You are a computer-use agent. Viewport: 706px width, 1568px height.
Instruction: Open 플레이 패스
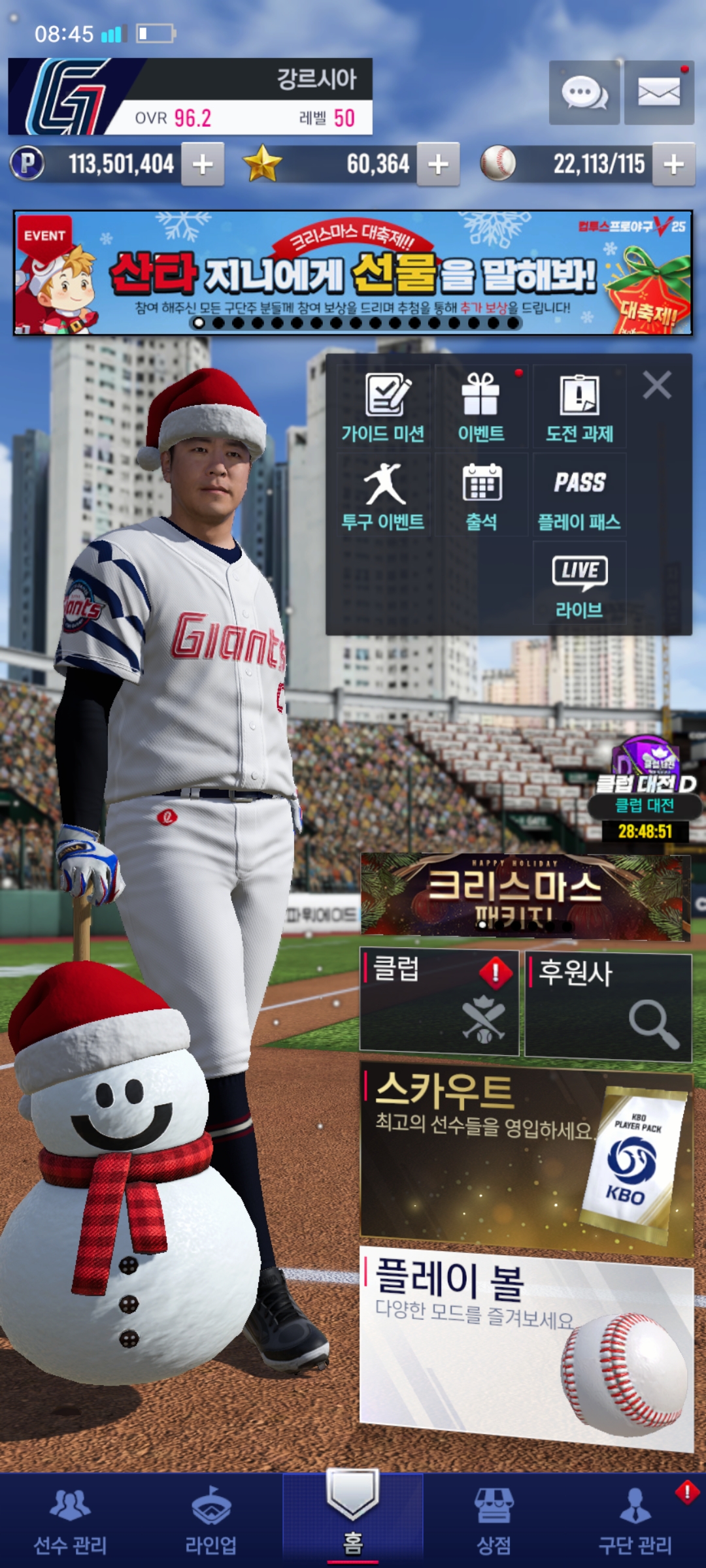pos(579,495)
